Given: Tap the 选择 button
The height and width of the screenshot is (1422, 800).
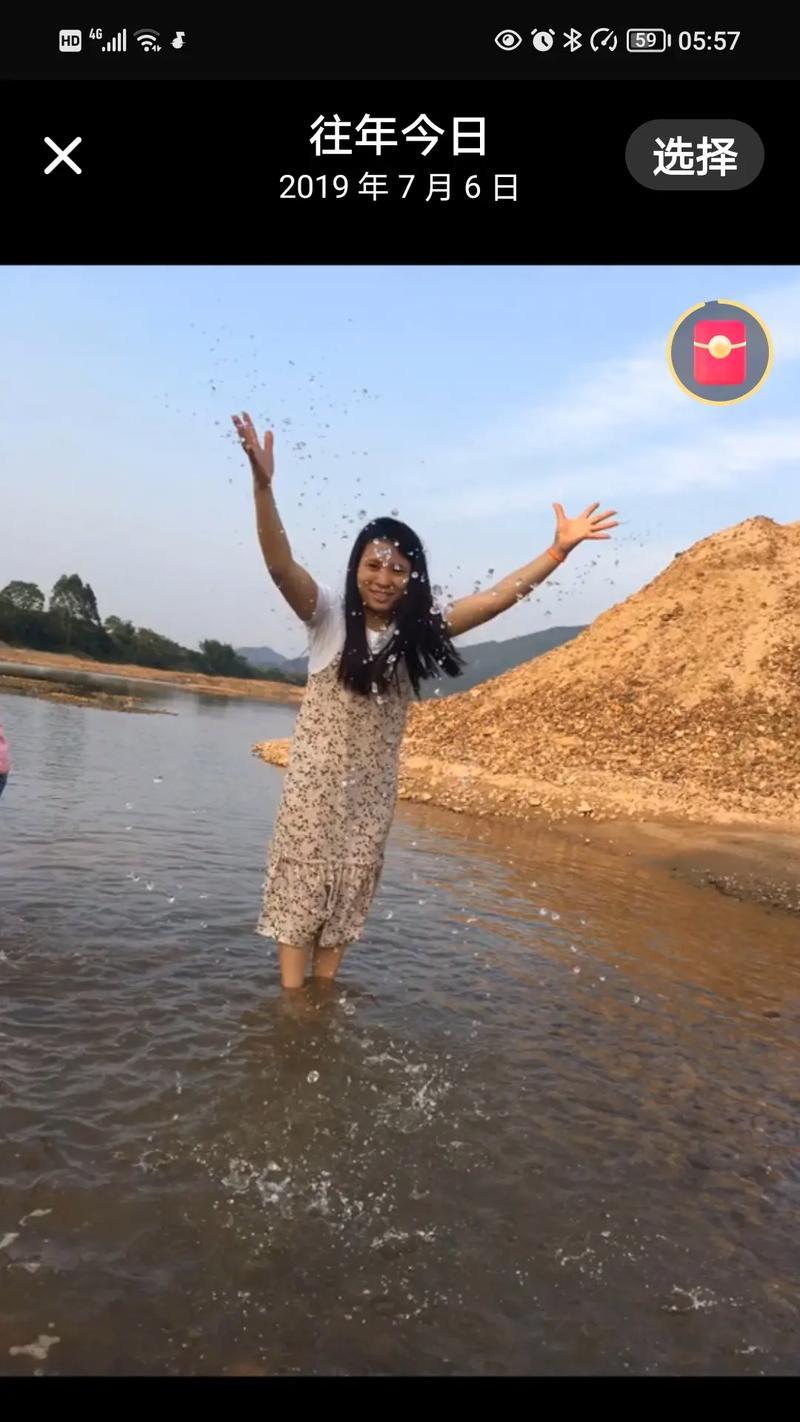Looking at the screenshot, I should [x=694, y=156].
